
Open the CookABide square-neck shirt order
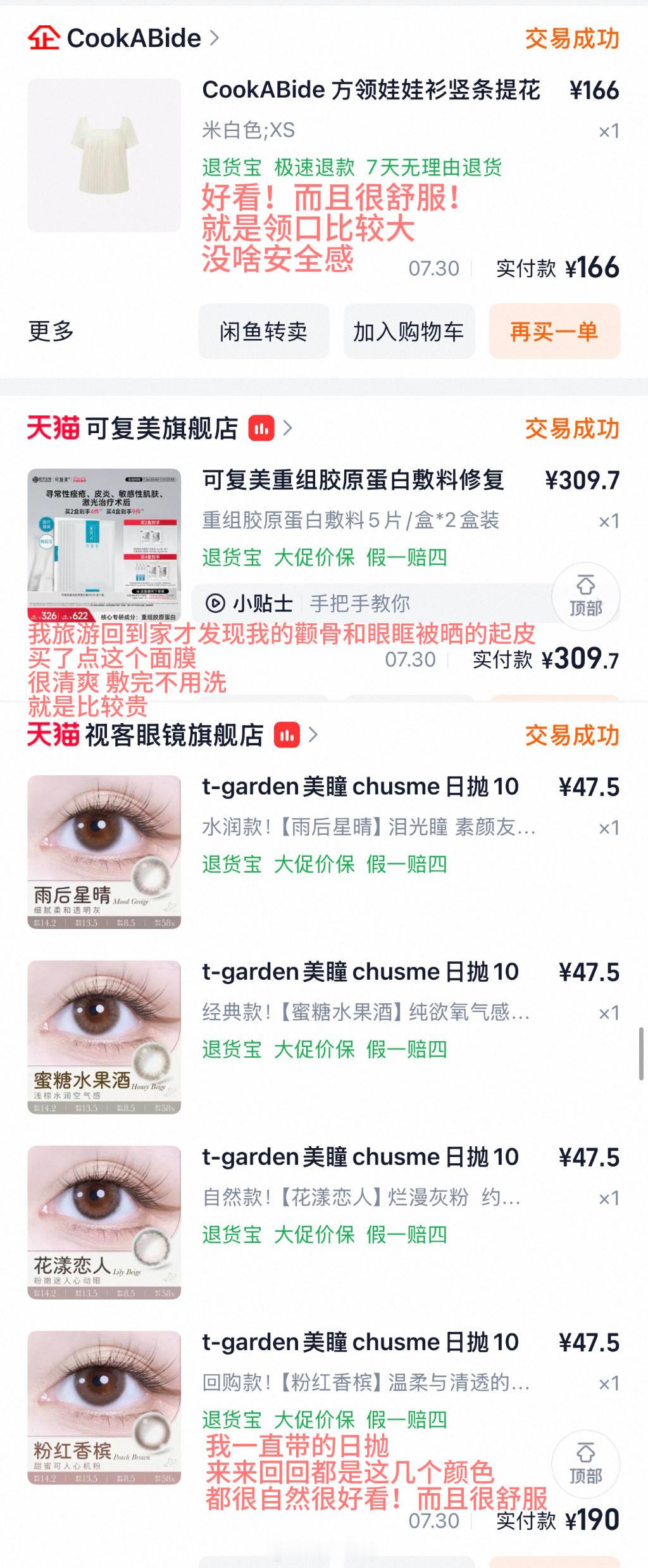tap(371, 91)
